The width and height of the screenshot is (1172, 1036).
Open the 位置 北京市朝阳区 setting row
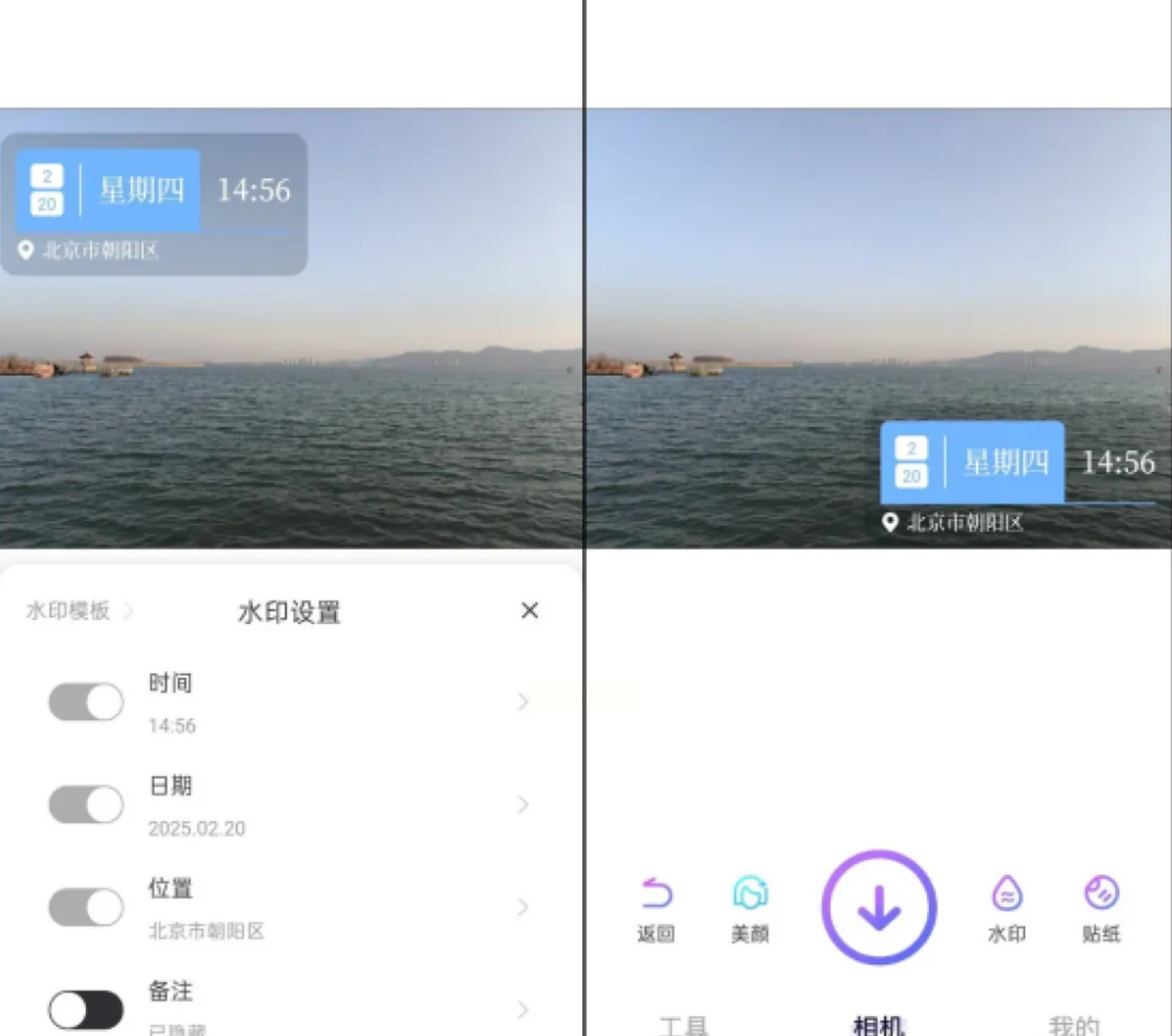coord(336,908)
